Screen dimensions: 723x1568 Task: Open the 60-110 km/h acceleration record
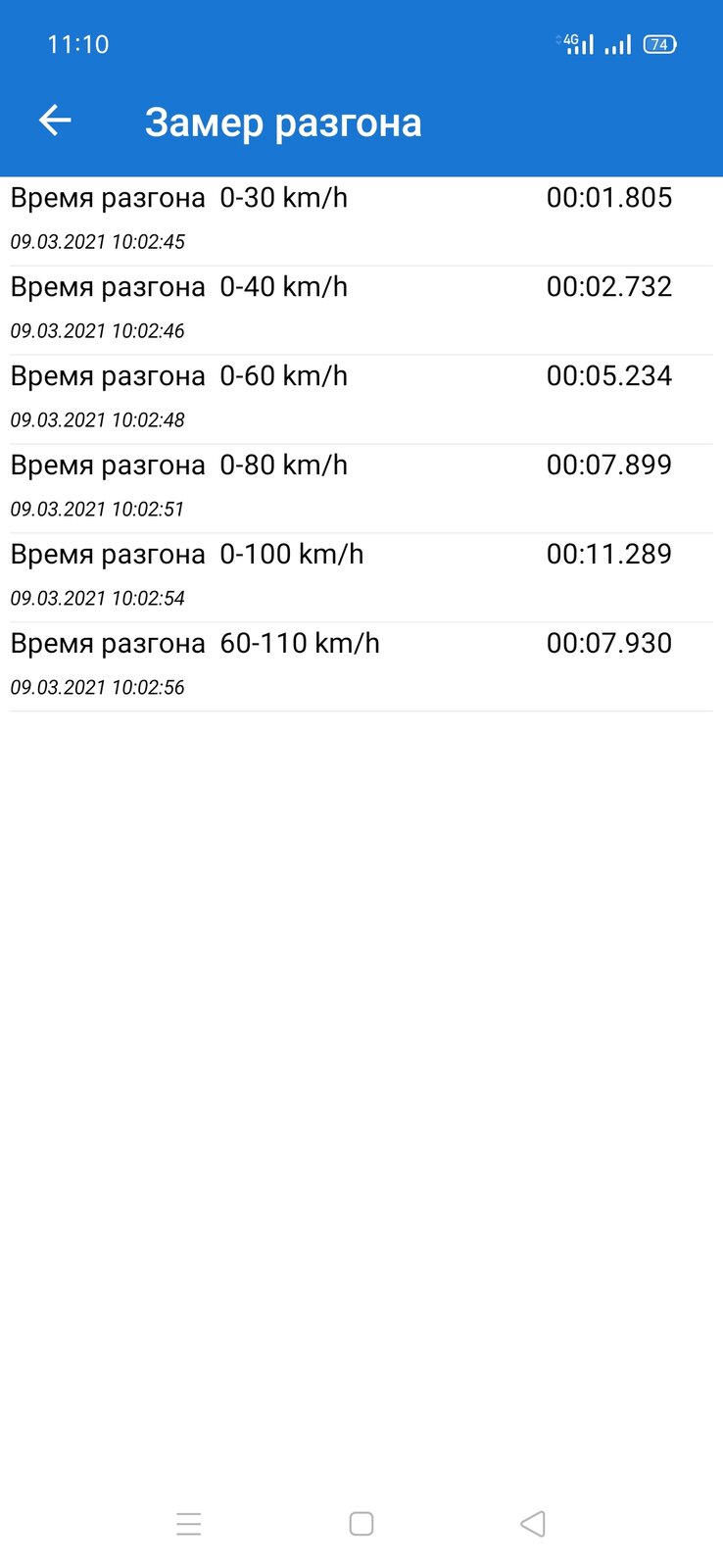click(x=361, y=667)
